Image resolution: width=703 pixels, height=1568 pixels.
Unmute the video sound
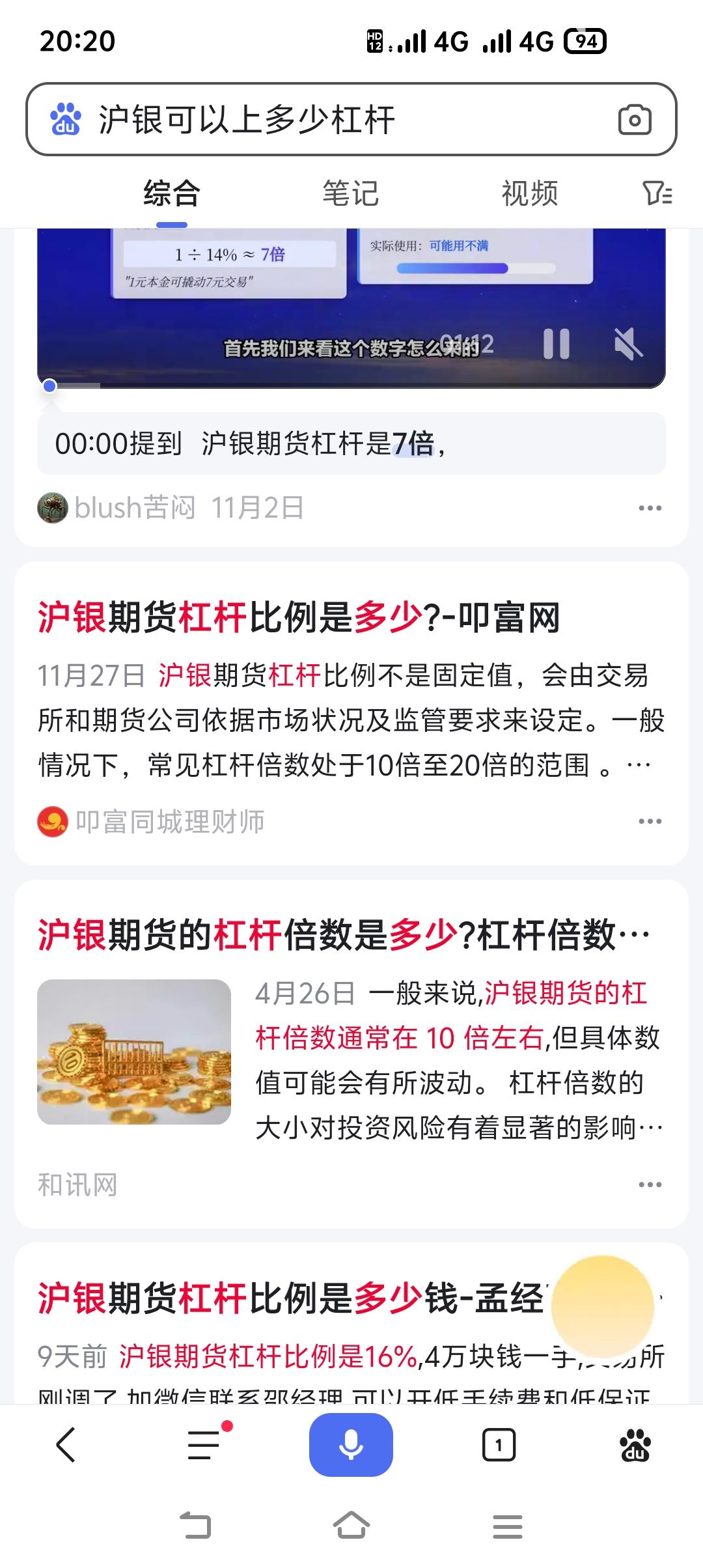(x=628, y=343)
